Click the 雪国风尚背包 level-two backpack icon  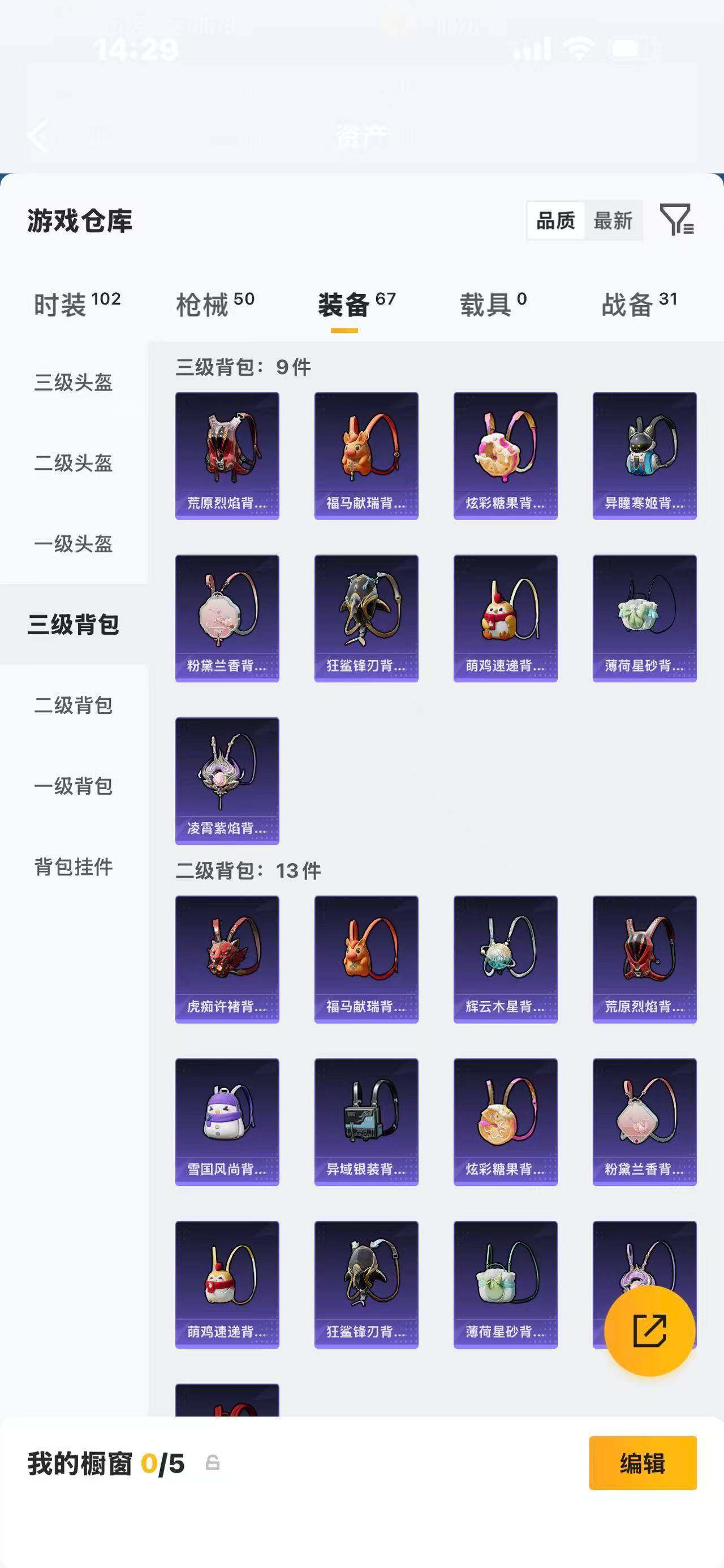pos(226,1123)
